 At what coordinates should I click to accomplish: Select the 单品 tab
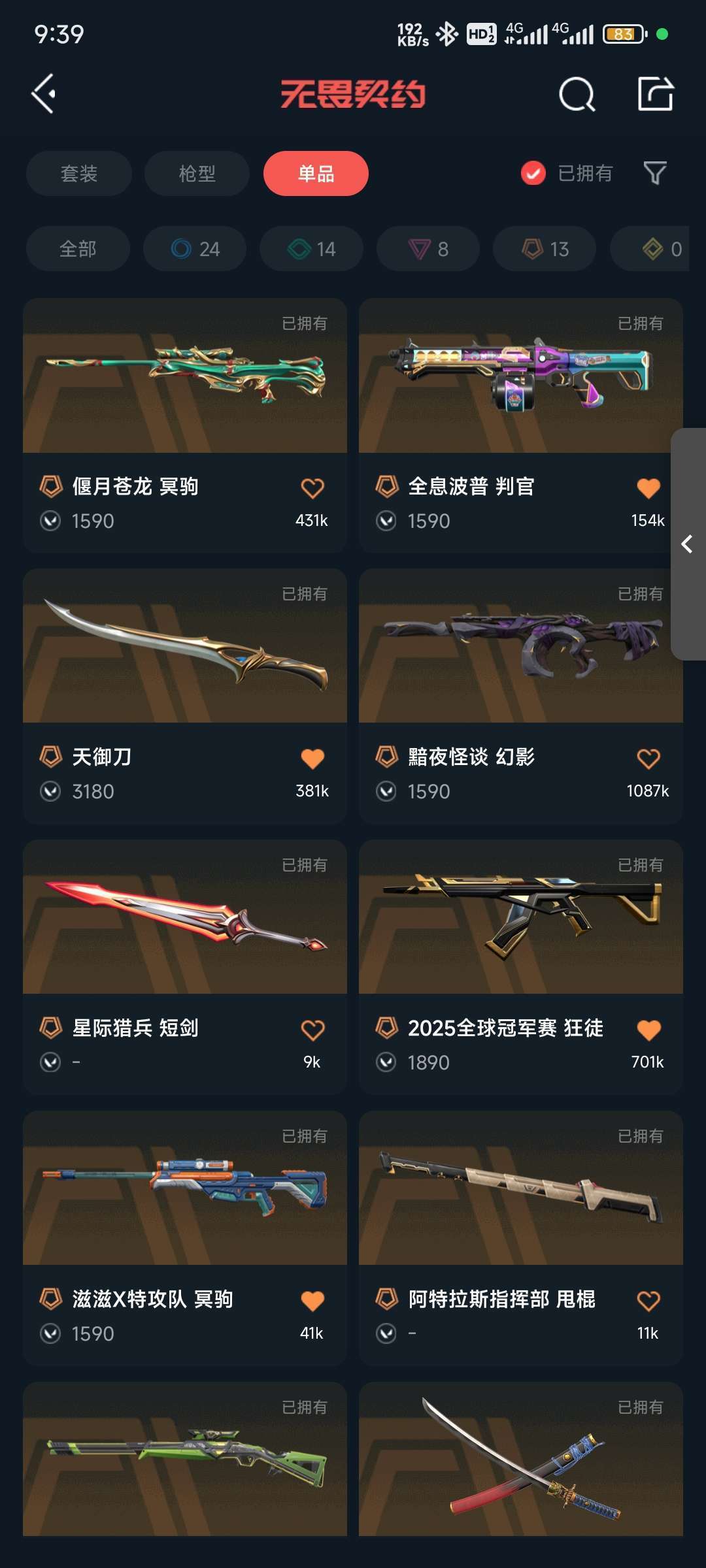[x=316, y=174]
